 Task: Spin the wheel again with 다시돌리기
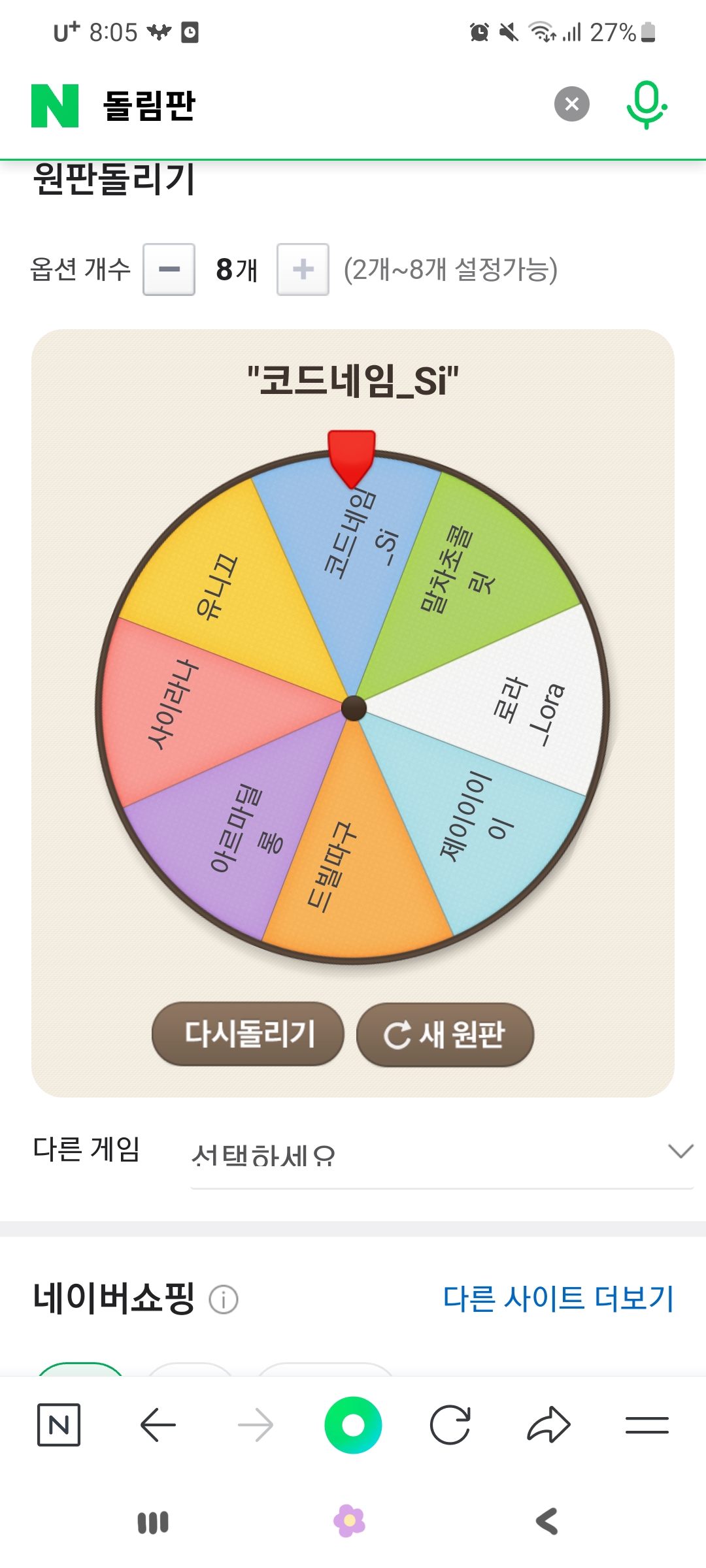tap(248, 1034)
